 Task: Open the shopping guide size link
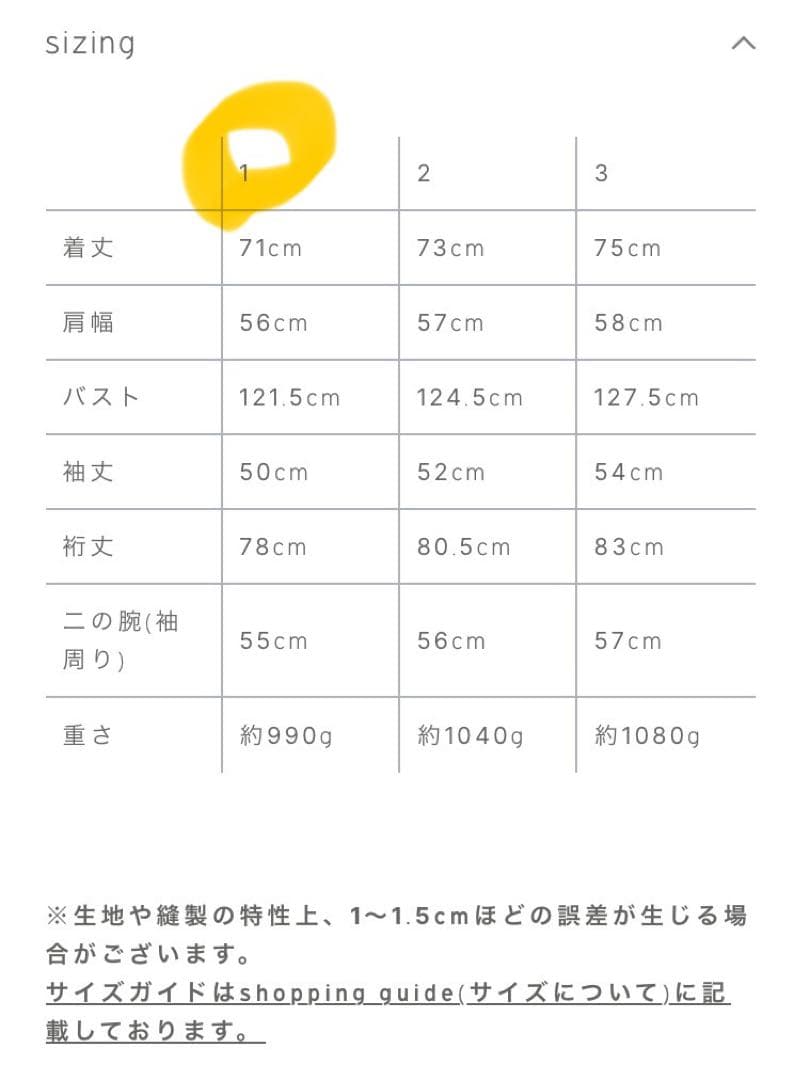pos(388,993)
